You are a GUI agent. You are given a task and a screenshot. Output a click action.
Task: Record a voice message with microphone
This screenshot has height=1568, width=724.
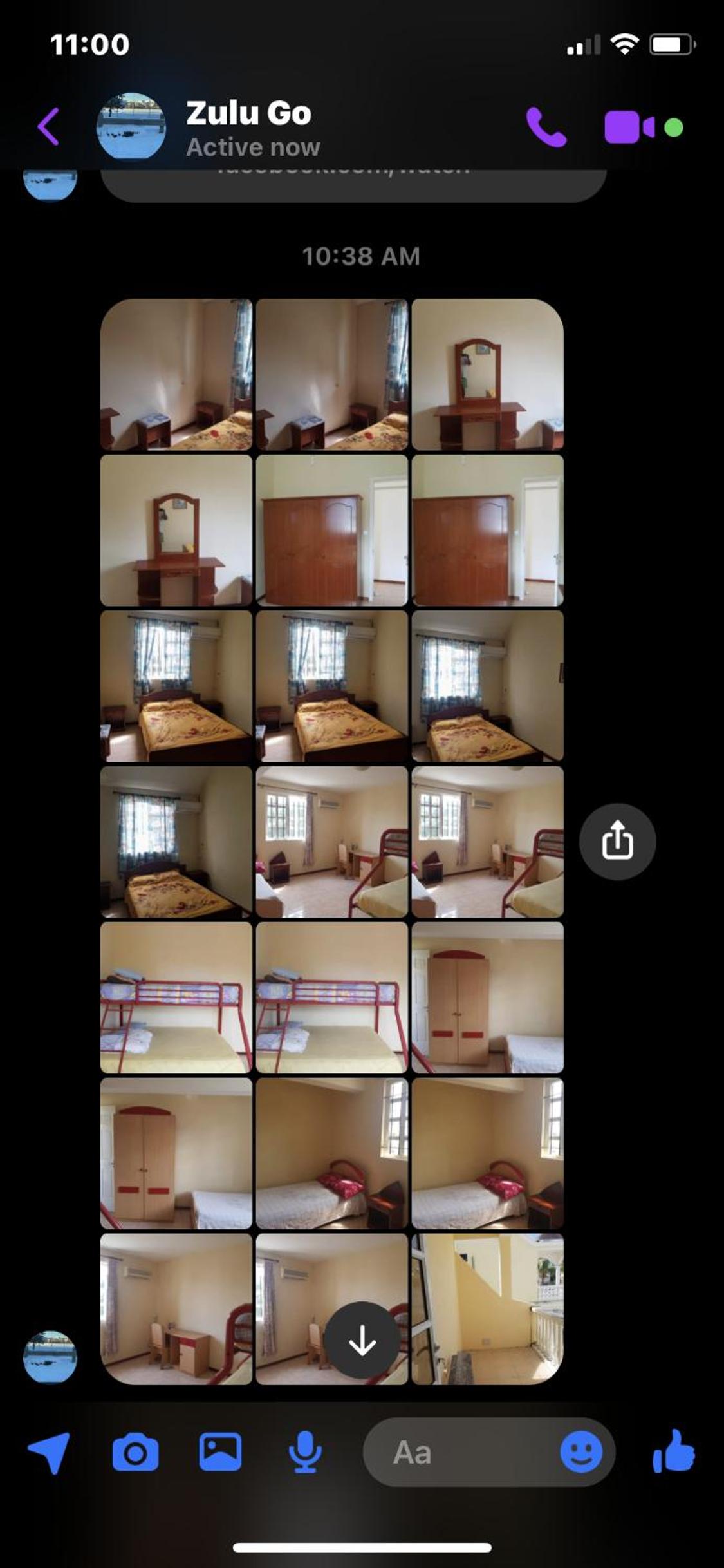(305, 1453)
